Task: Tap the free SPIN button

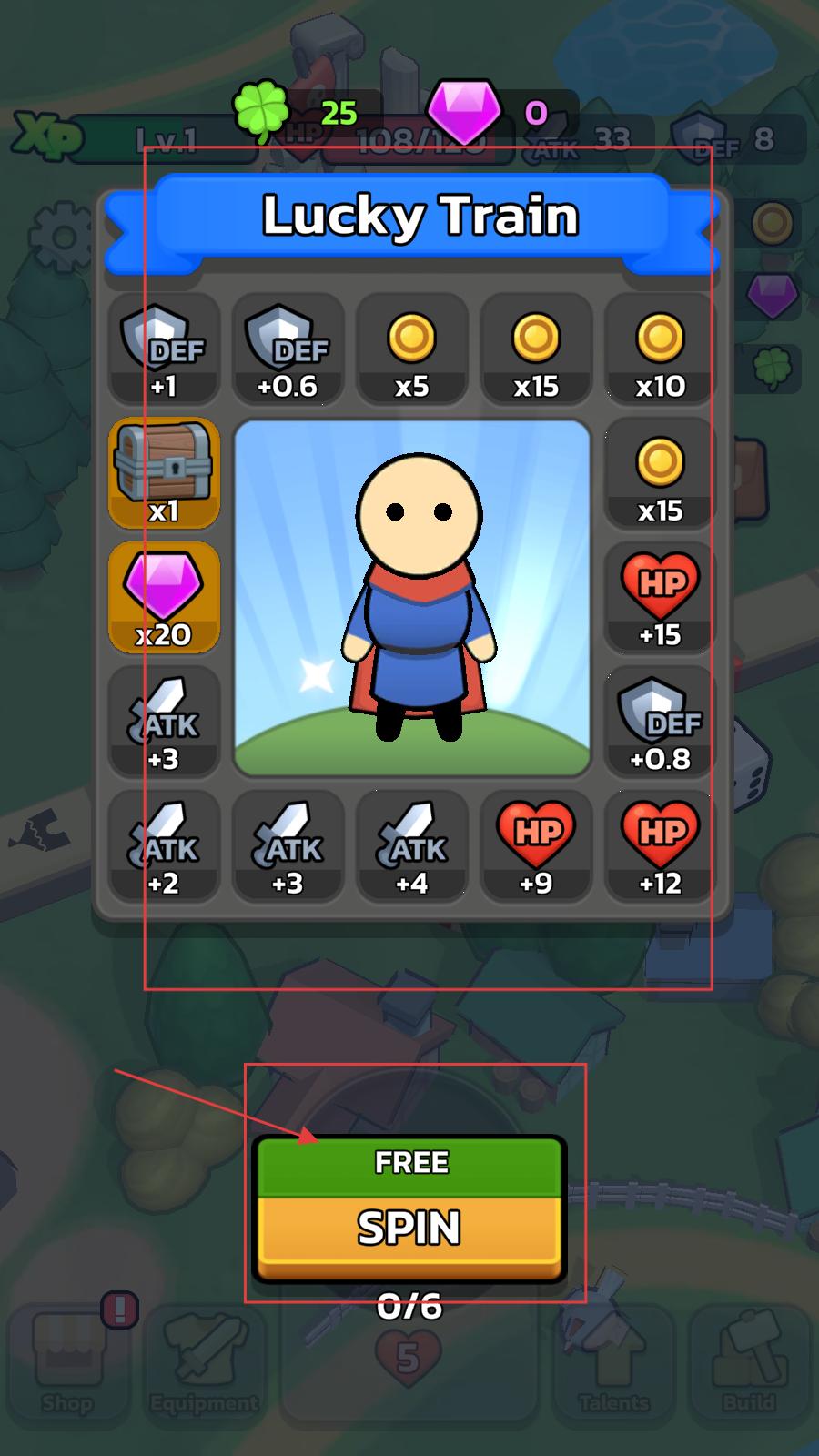Action: pyautogui.click(x=409, y=1208)
